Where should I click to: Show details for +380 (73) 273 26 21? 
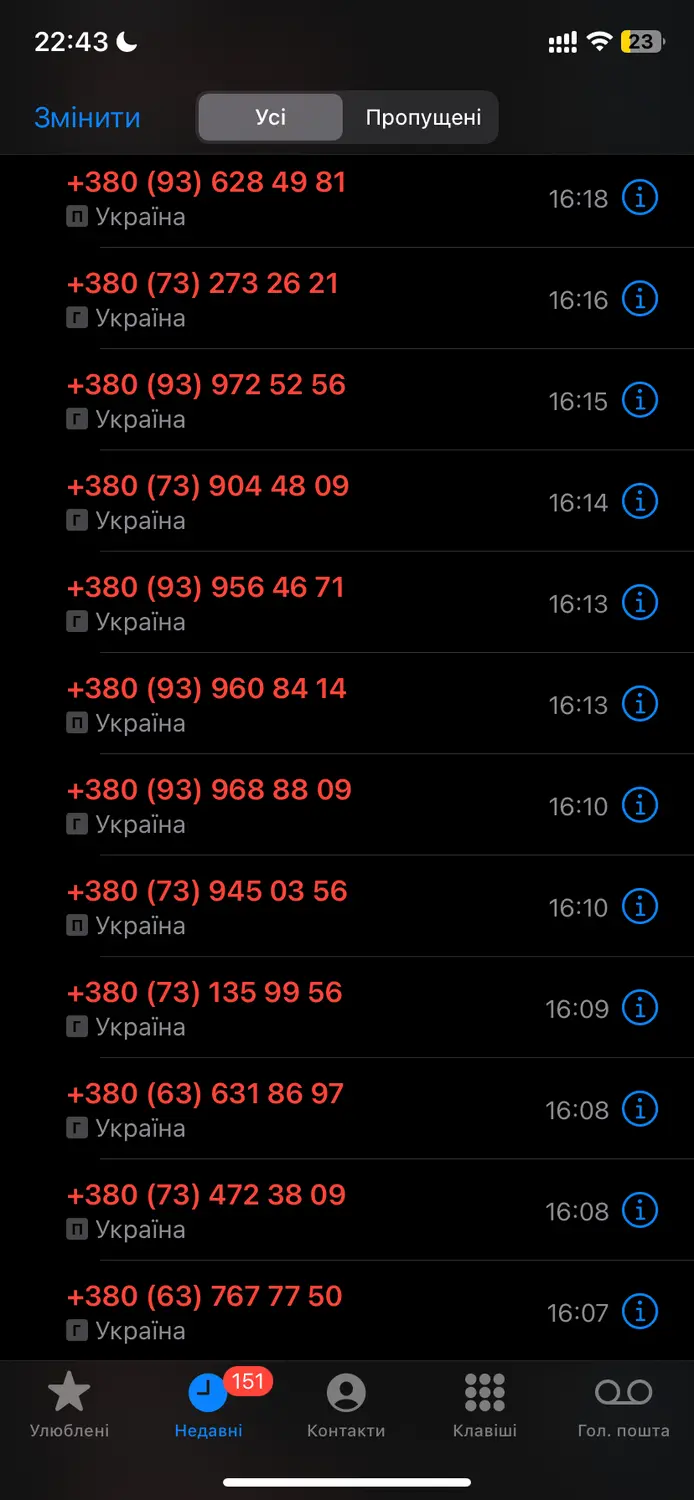pos(640,299)
